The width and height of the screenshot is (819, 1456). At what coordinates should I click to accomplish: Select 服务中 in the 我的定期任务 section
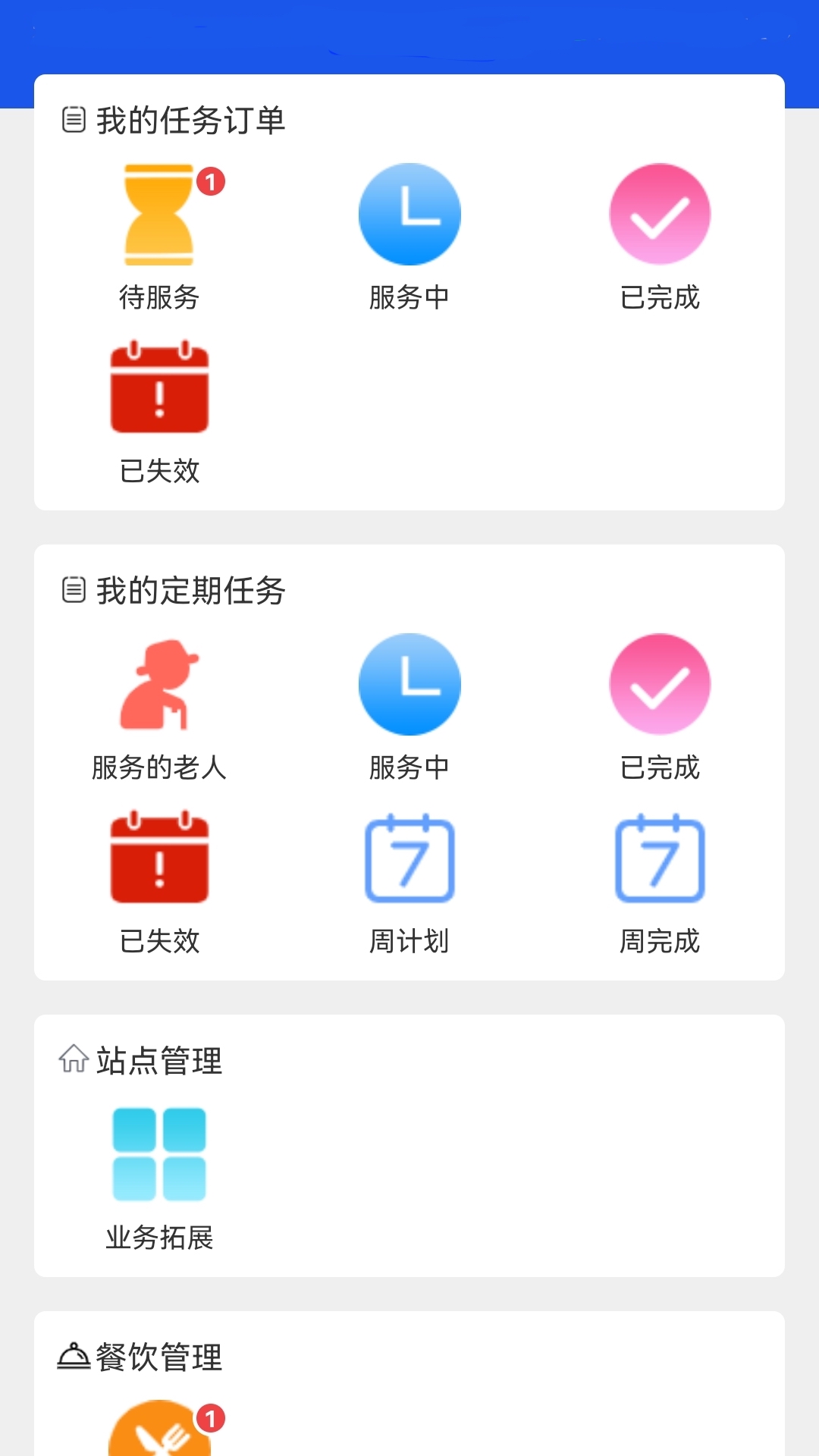click(409, 685)
